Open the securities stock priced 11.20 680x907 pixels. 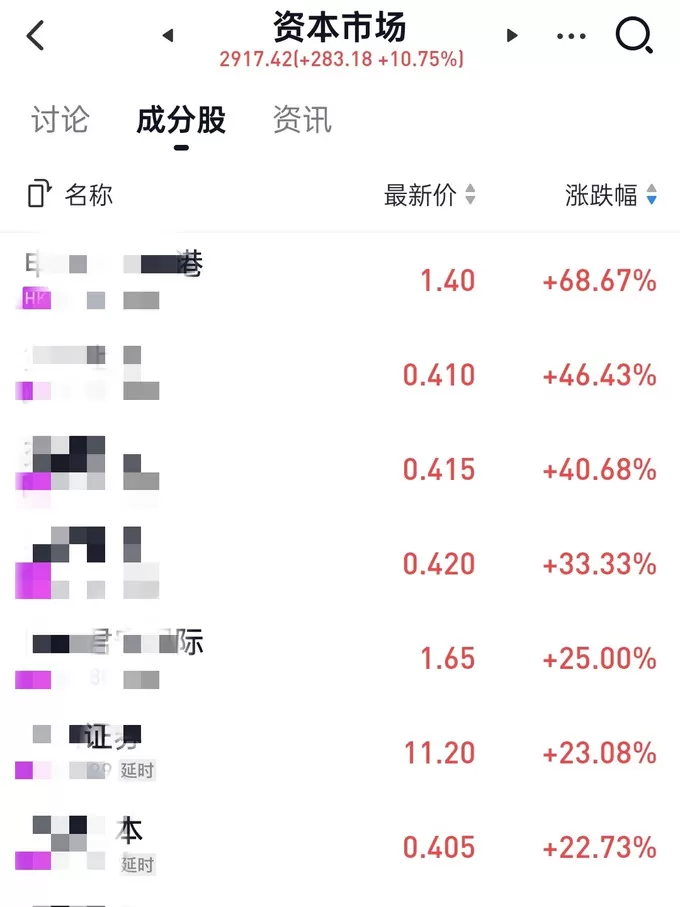(x=340, y=752)
